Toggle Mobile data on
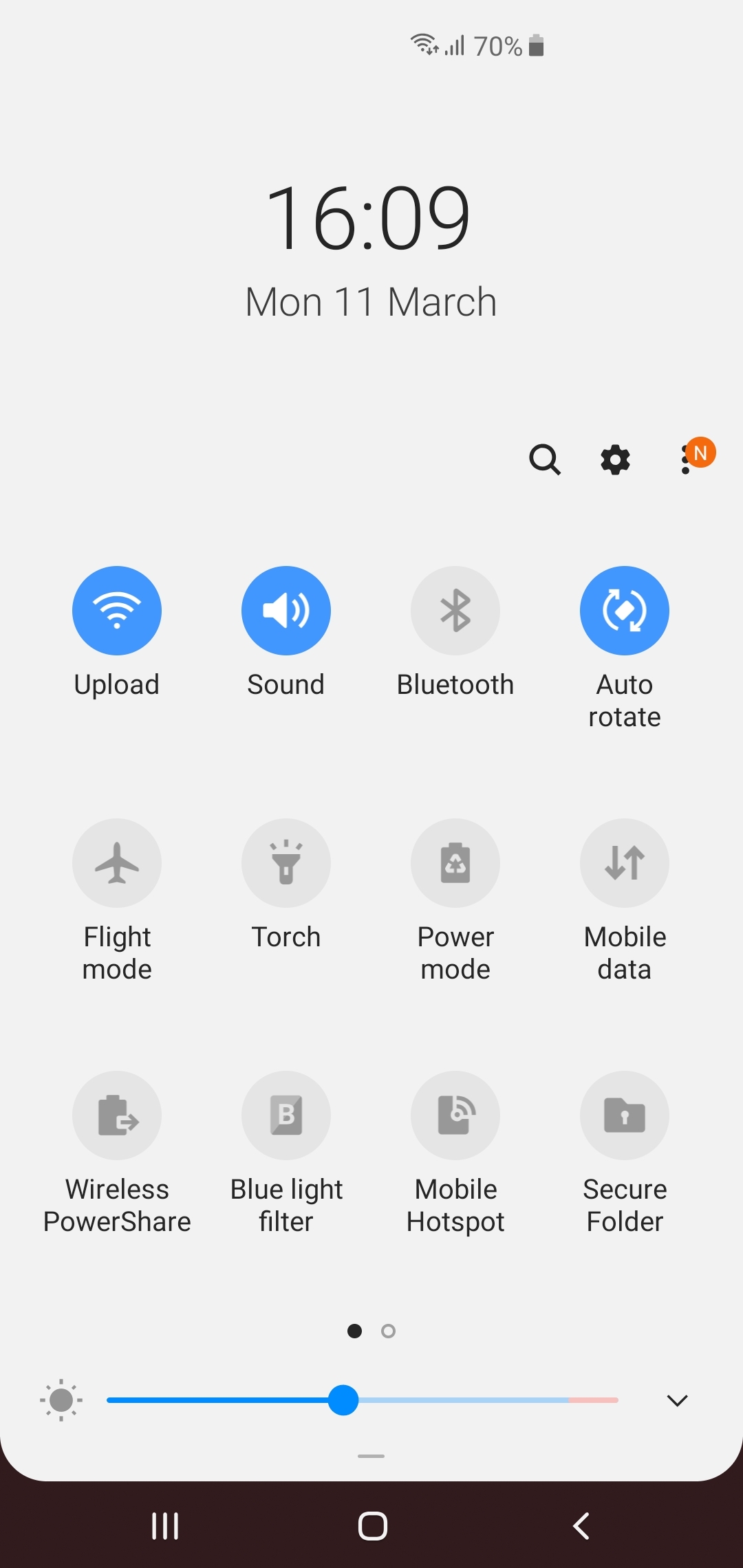Viewport: 743px width, 1568px height. click(625, 863)
